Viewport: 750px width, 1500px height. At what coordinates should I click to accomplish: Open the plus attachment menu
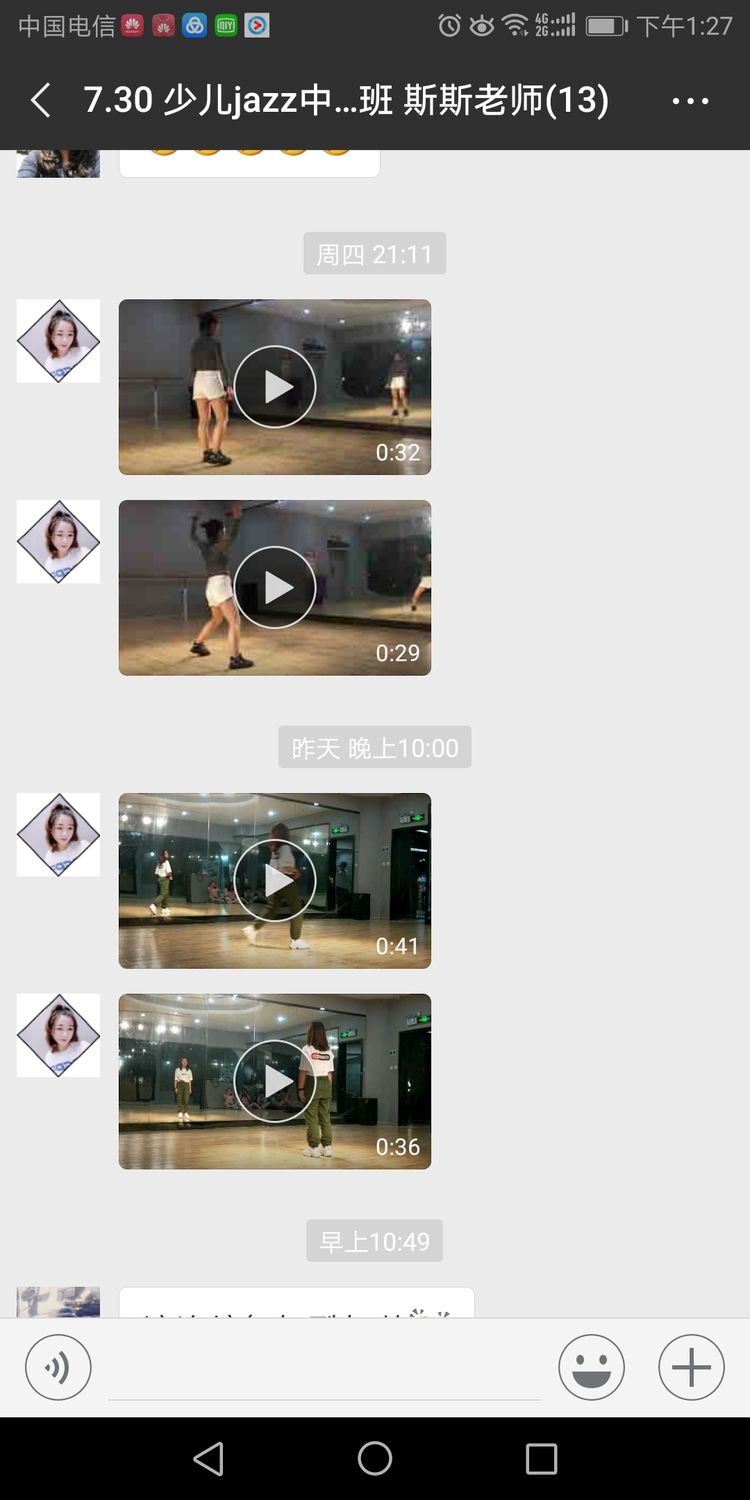691,1367
